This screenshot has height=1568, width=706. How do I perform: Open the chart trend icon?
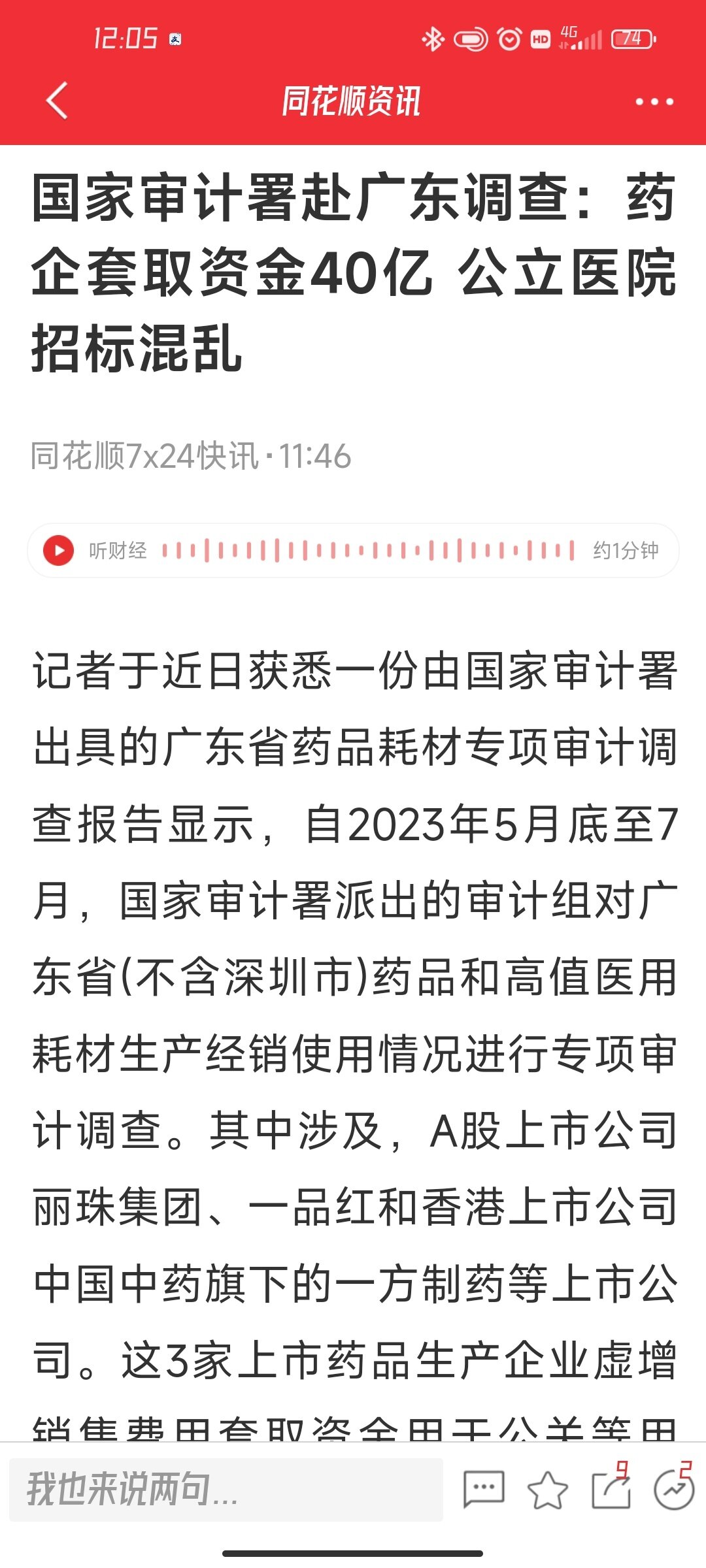pos(674,1488)
